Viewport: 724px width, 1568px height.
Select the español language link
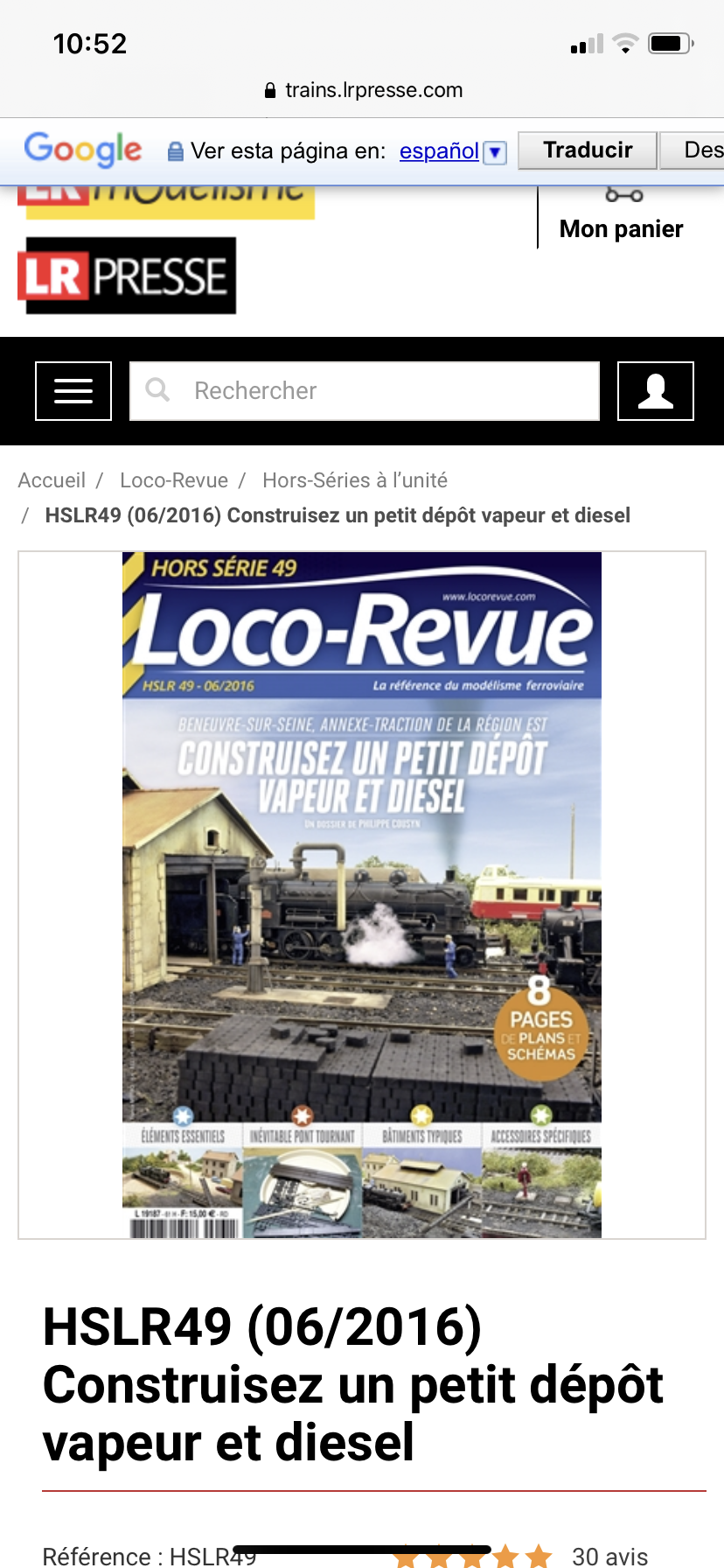439,151
